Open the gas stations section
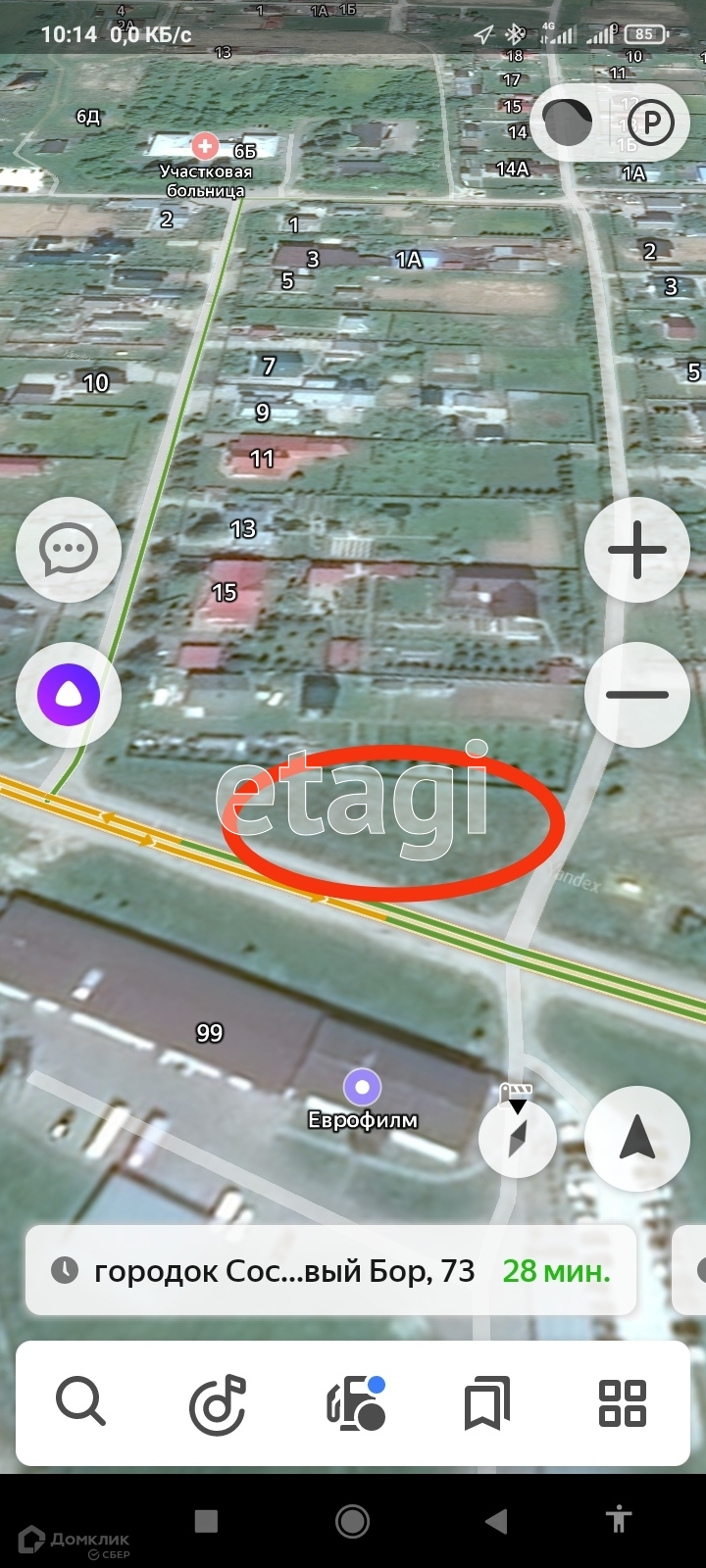Viewport: 706px width, 1568px height. pyautogui.click(x=355, y=1402)
